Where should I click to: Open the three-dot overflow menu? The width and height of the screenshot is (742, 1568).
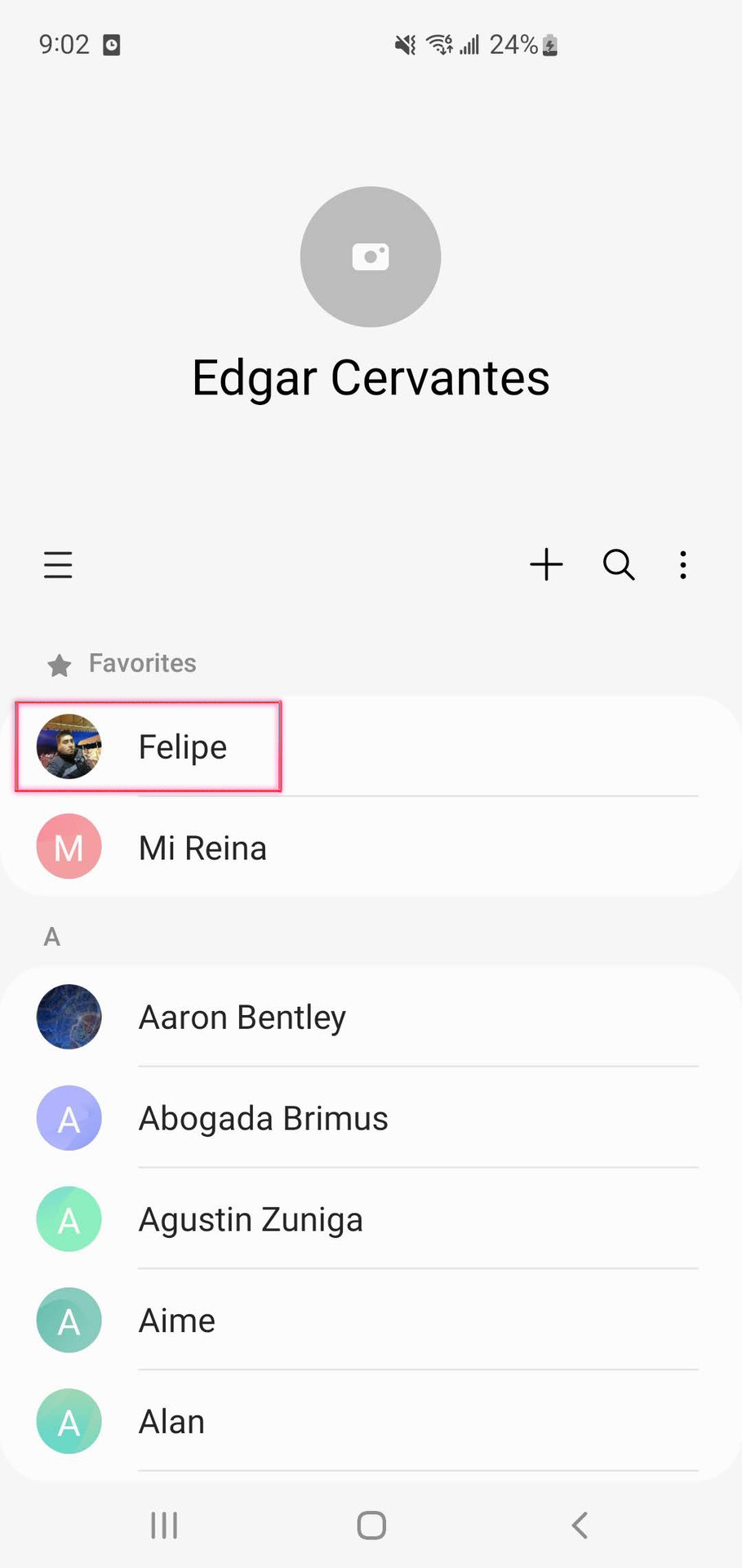pos(683,564)
